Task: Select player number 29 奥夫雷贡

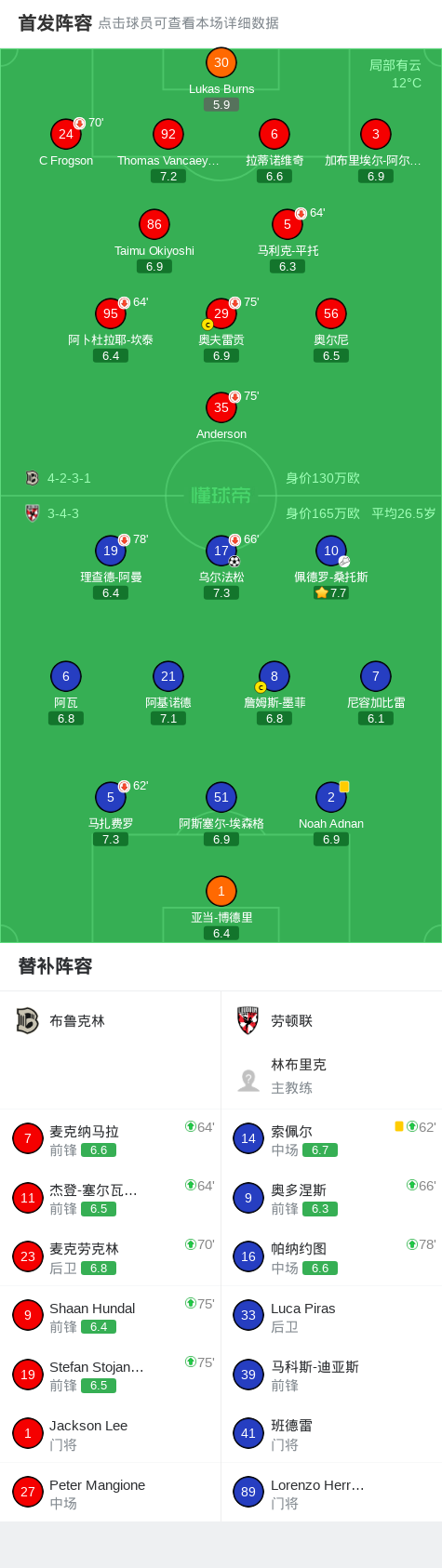Action: (221, 330)
